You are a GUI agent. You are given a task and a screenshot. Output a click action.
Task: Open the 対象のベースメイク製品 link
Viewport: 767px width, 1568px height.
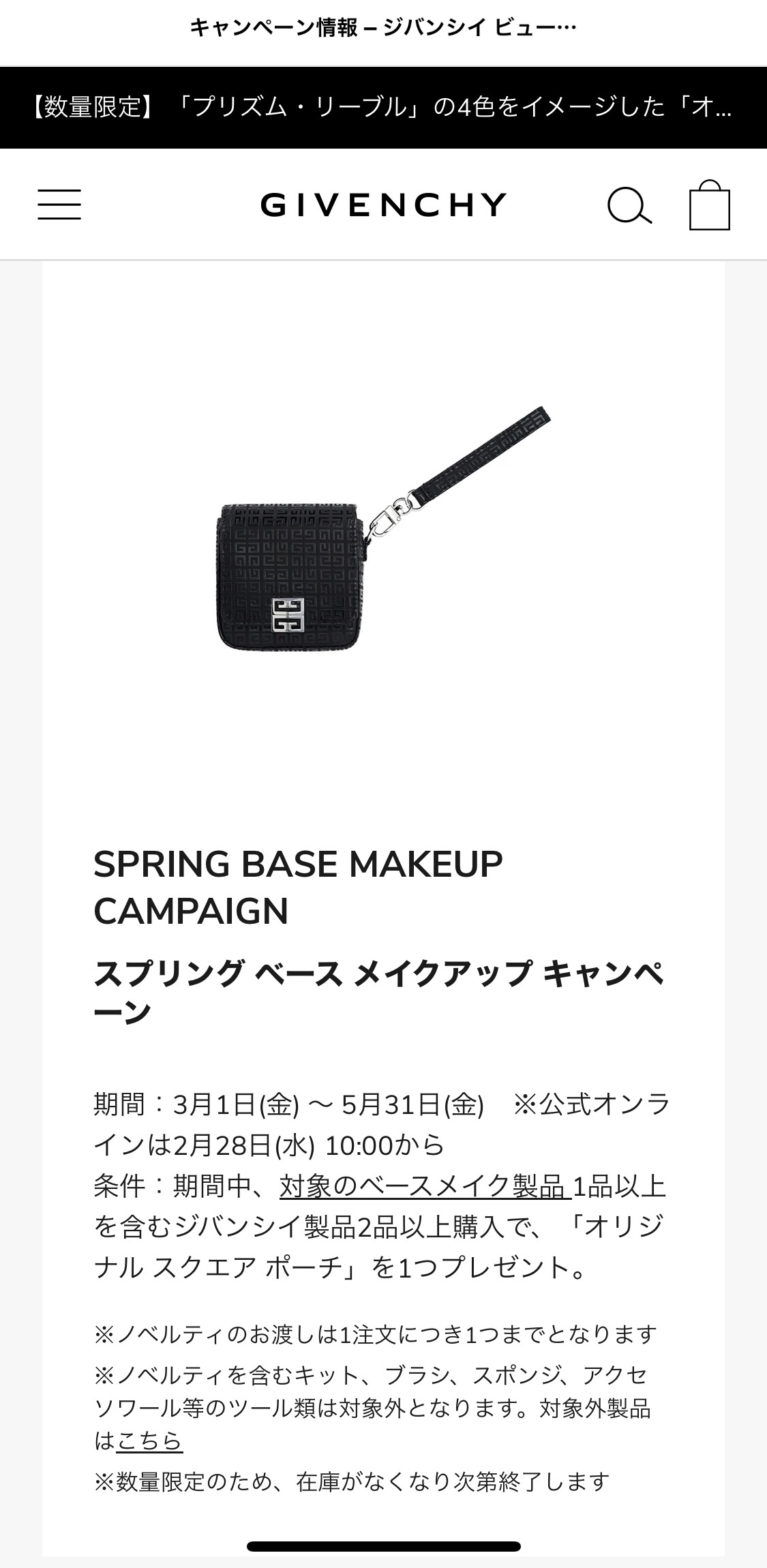pyautogui.click(x=424, y=1186)
